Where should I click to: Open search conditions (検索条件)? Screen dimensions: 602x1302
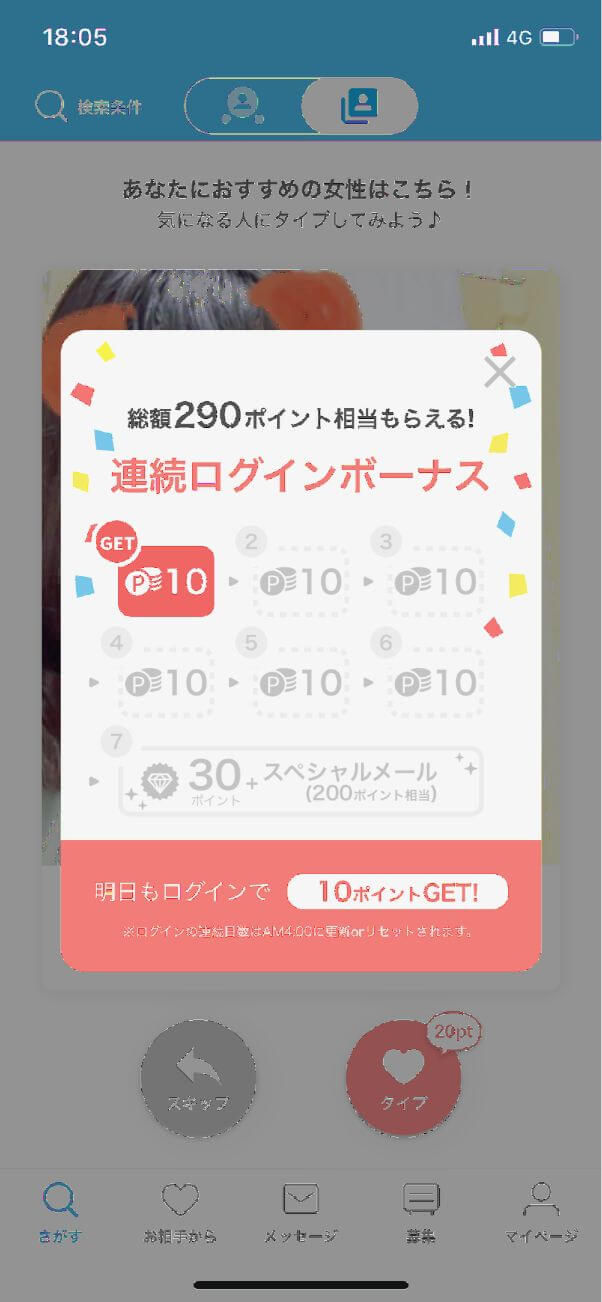click(89, 106)
